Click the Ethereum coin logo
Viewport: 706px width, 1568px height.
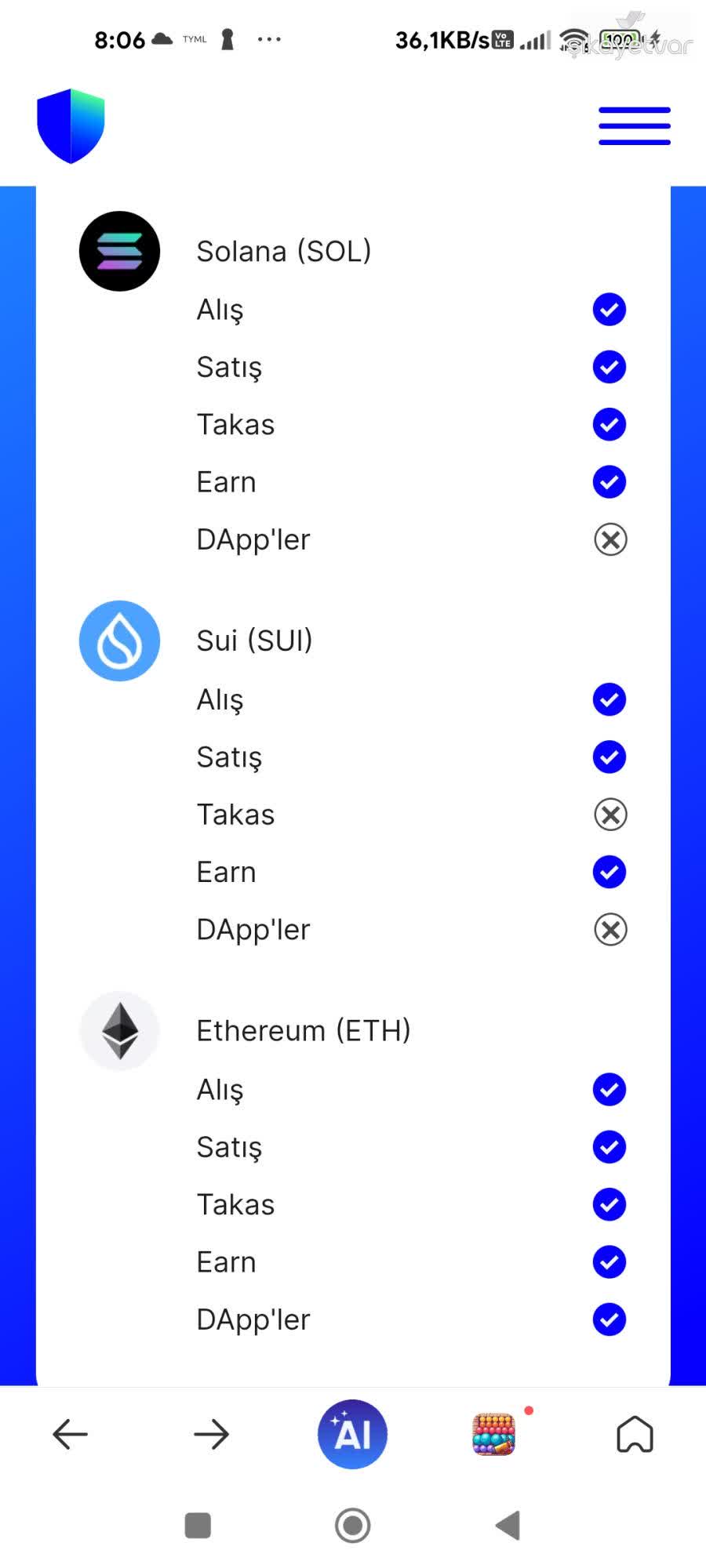[x=119, y=1031]
